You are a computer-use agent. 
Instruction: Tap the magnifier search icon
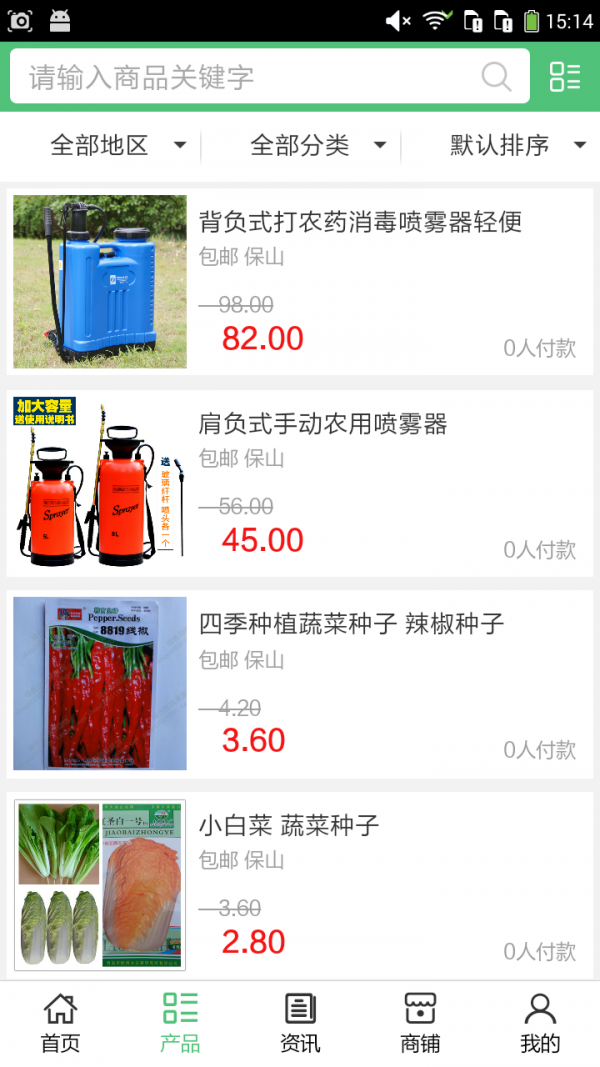(x=496, y=77)
